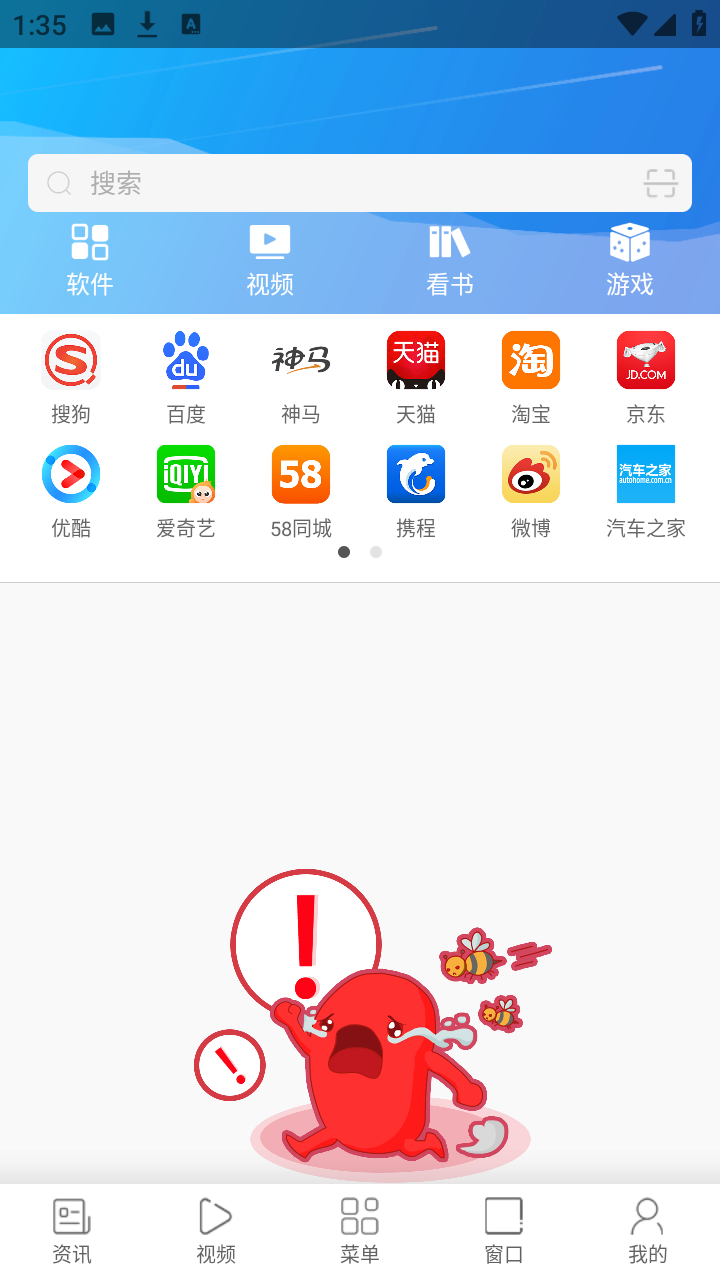Select the second page indicator dot
720x1280 pixels.
[x=375, y=551]
